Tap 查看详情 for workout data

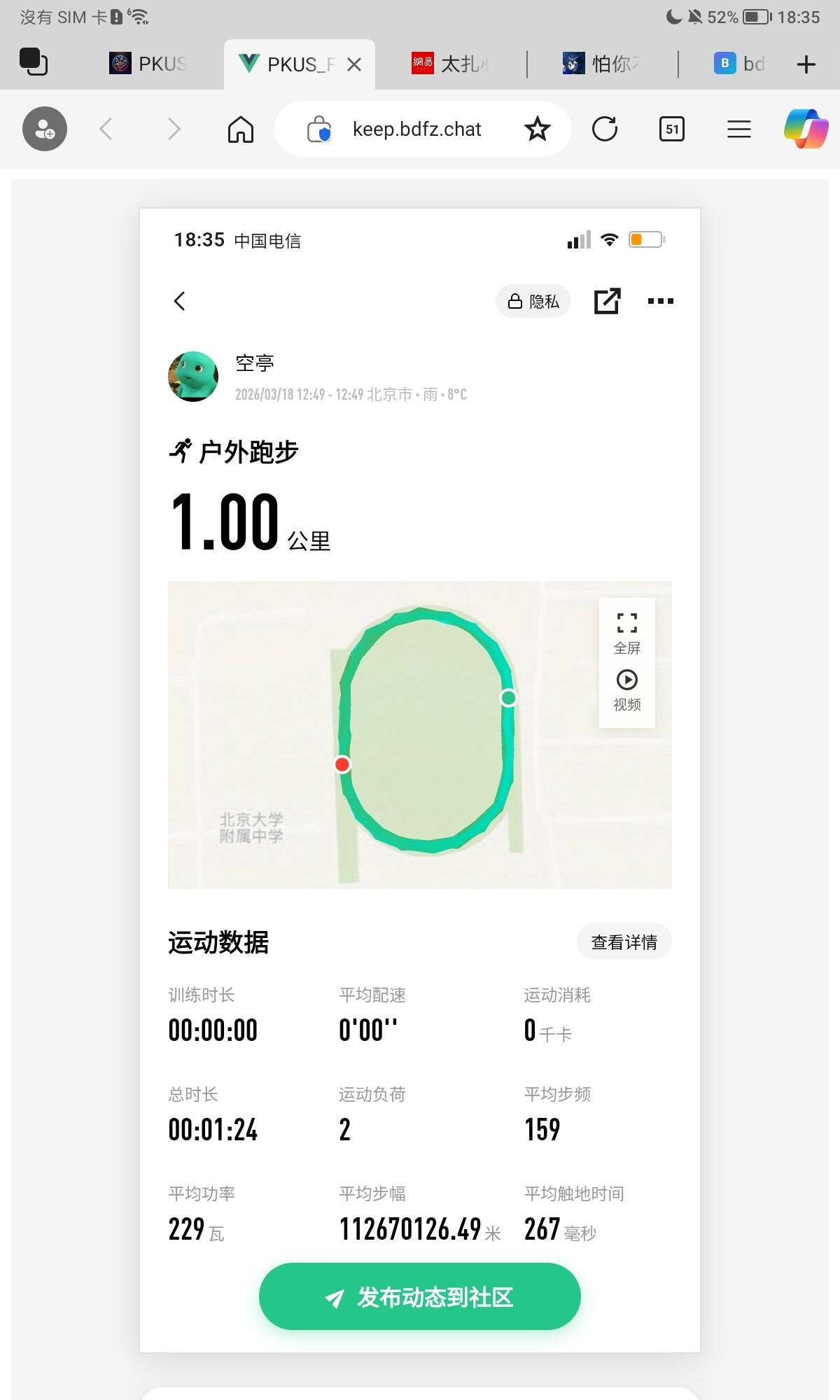[x=624, y=942]
